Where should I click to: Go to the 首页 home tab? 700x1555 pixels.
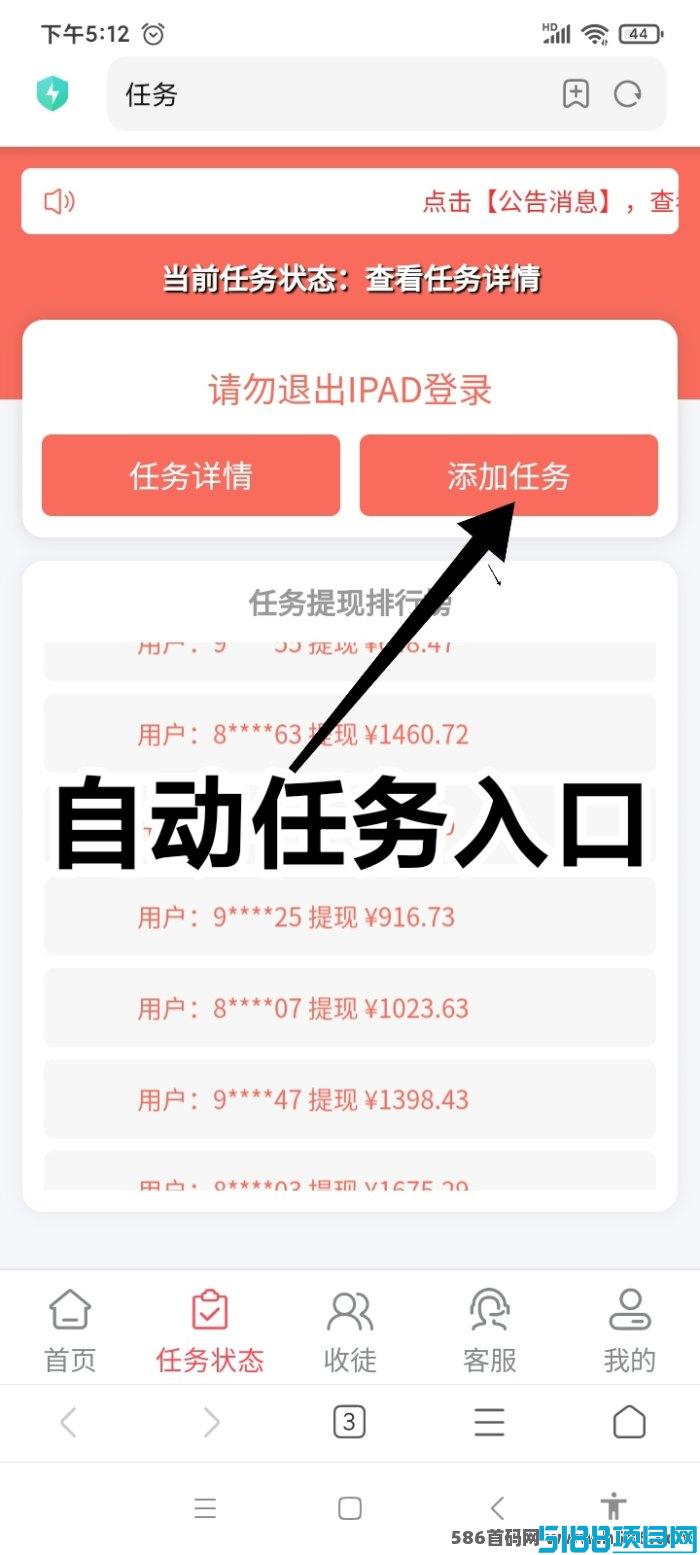(70, 1331)
